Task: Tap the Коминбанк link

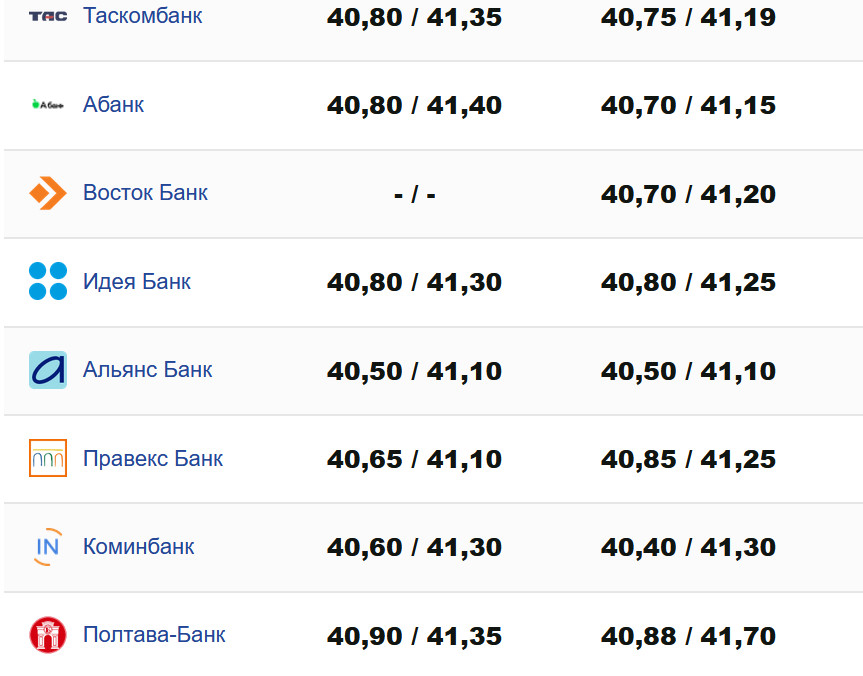Action: tap(138, 547)
